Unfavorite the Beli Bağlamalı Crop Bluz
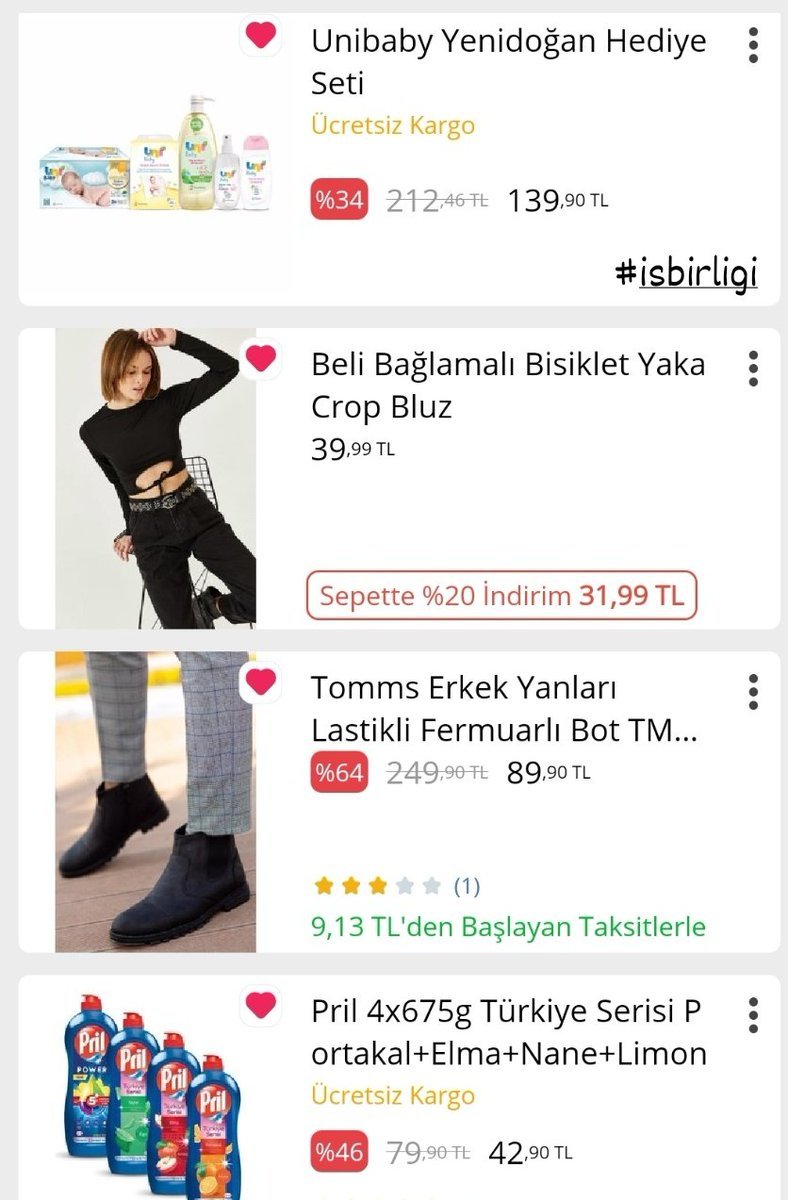 (261, 359)
